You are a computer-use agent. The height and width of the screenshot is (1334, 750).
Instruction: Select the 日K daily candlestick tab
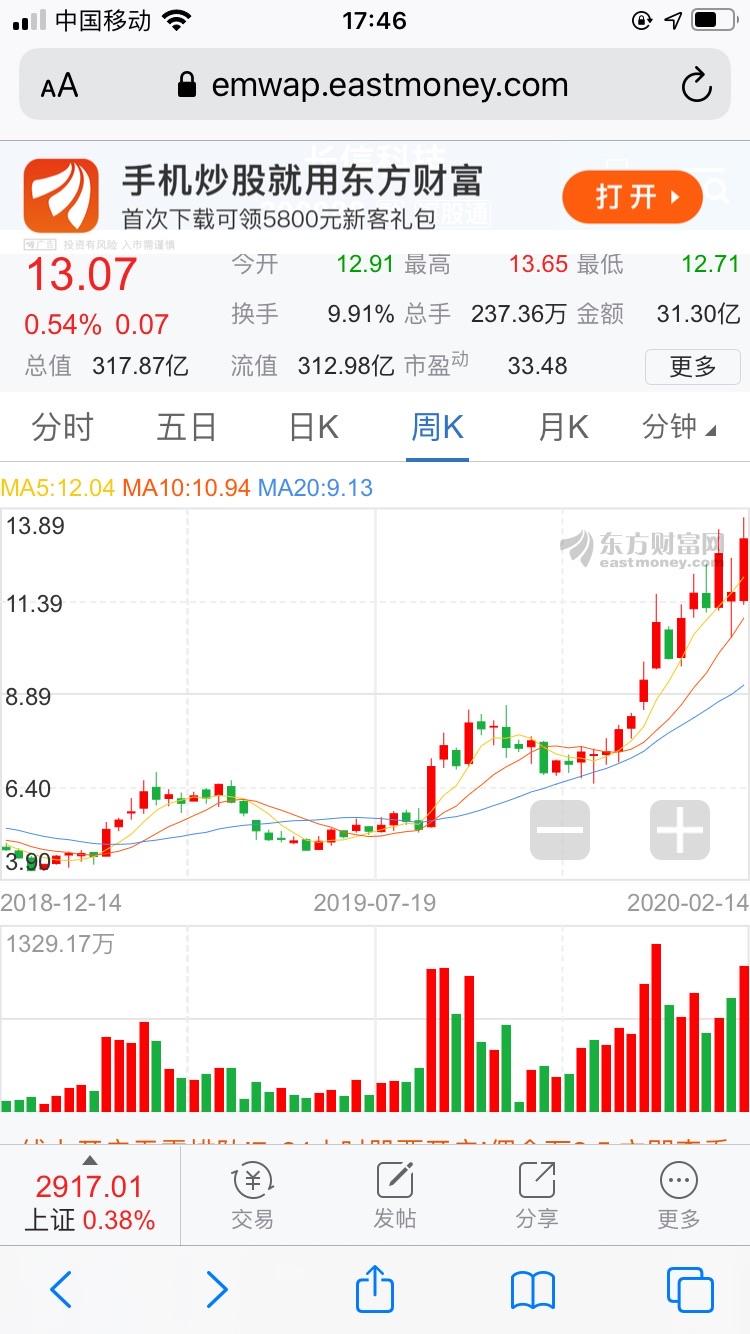[x=312, y=427]
